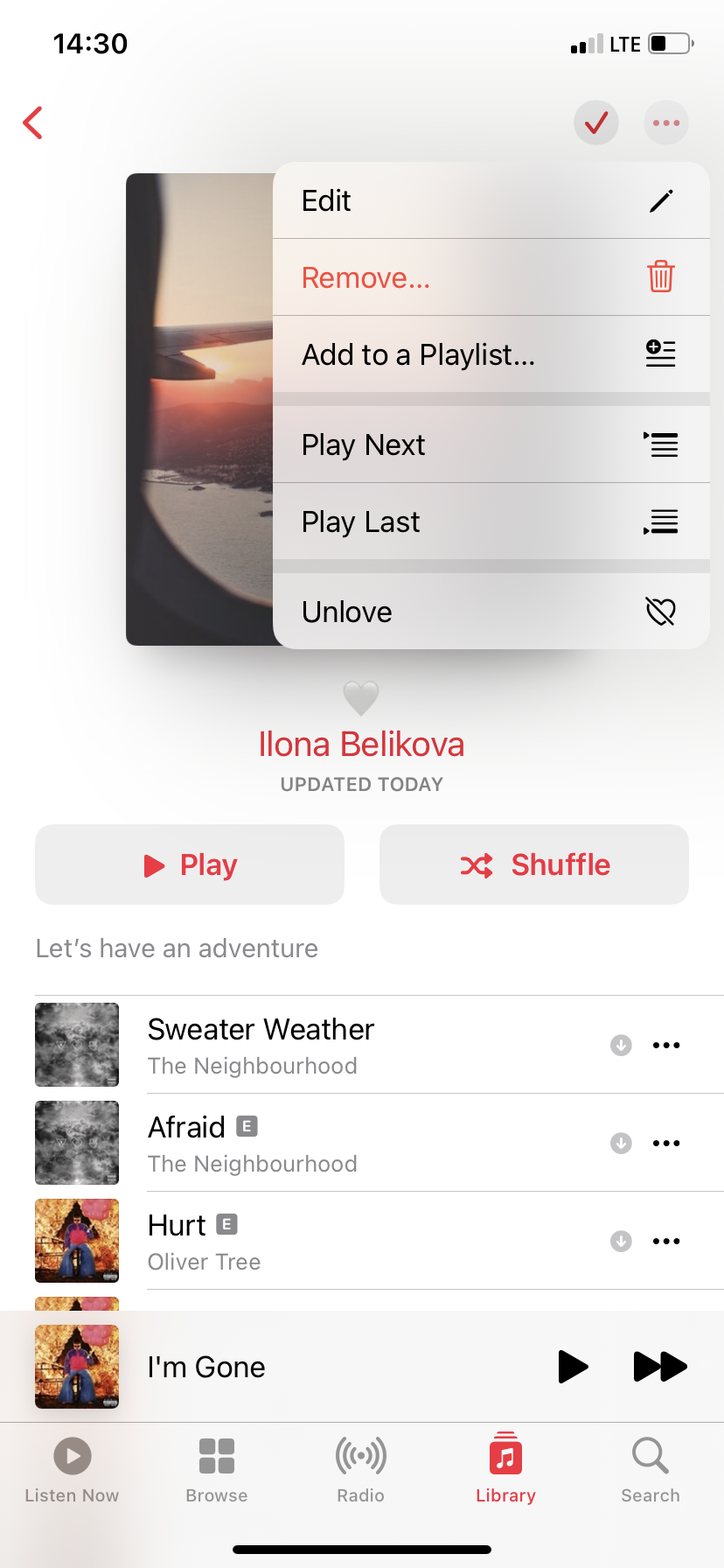Image resolution: width=724 pixels, height=1568 pixels.
Task: Select Edit in the playlist menu
Action: click(490, 201)
